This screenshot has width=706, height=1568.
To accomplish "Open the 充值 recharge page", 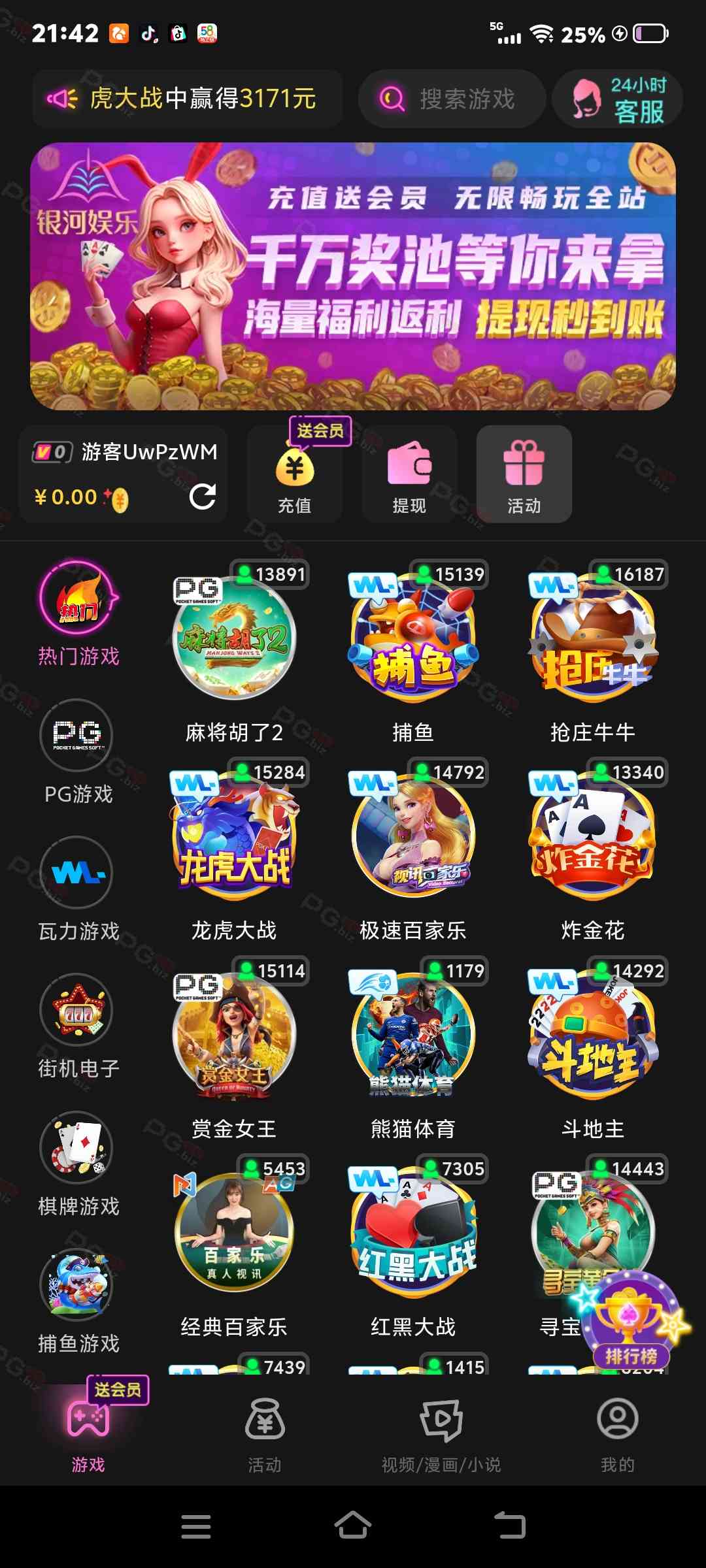I will click(295, 475).
